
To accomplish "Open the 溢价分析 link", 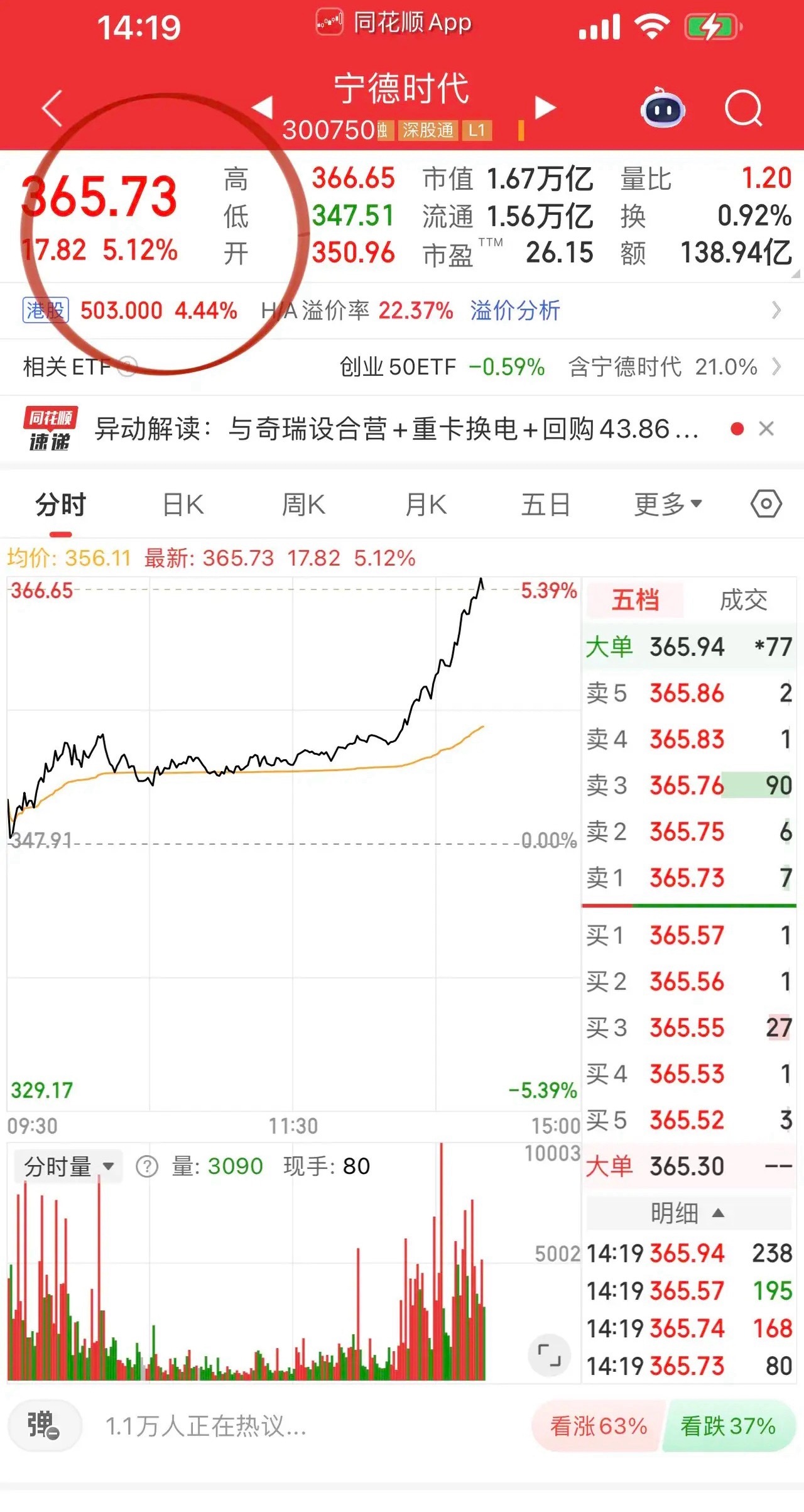I will pos(514,310).
